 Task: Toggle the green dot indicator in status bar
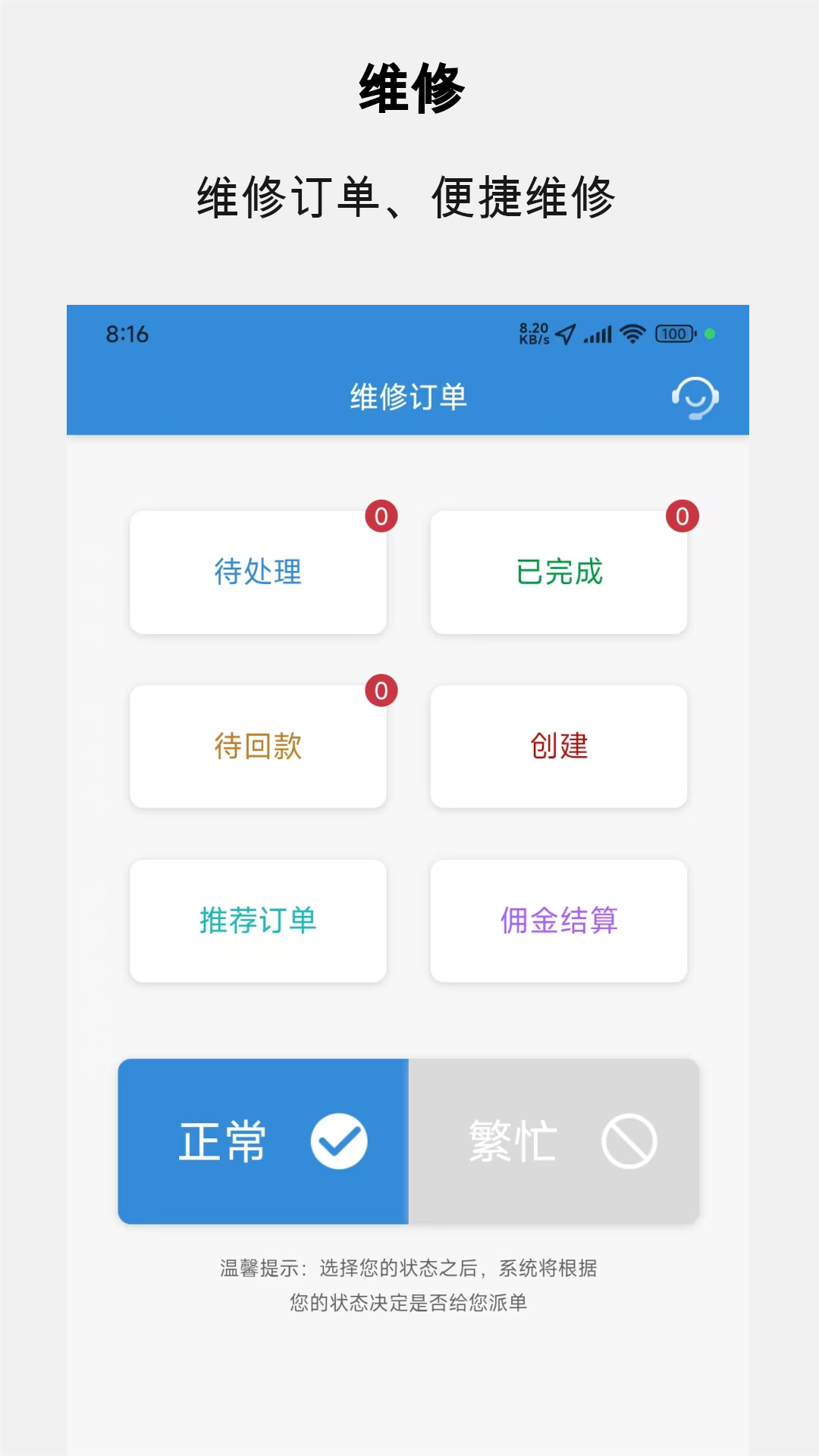(711, 334)
